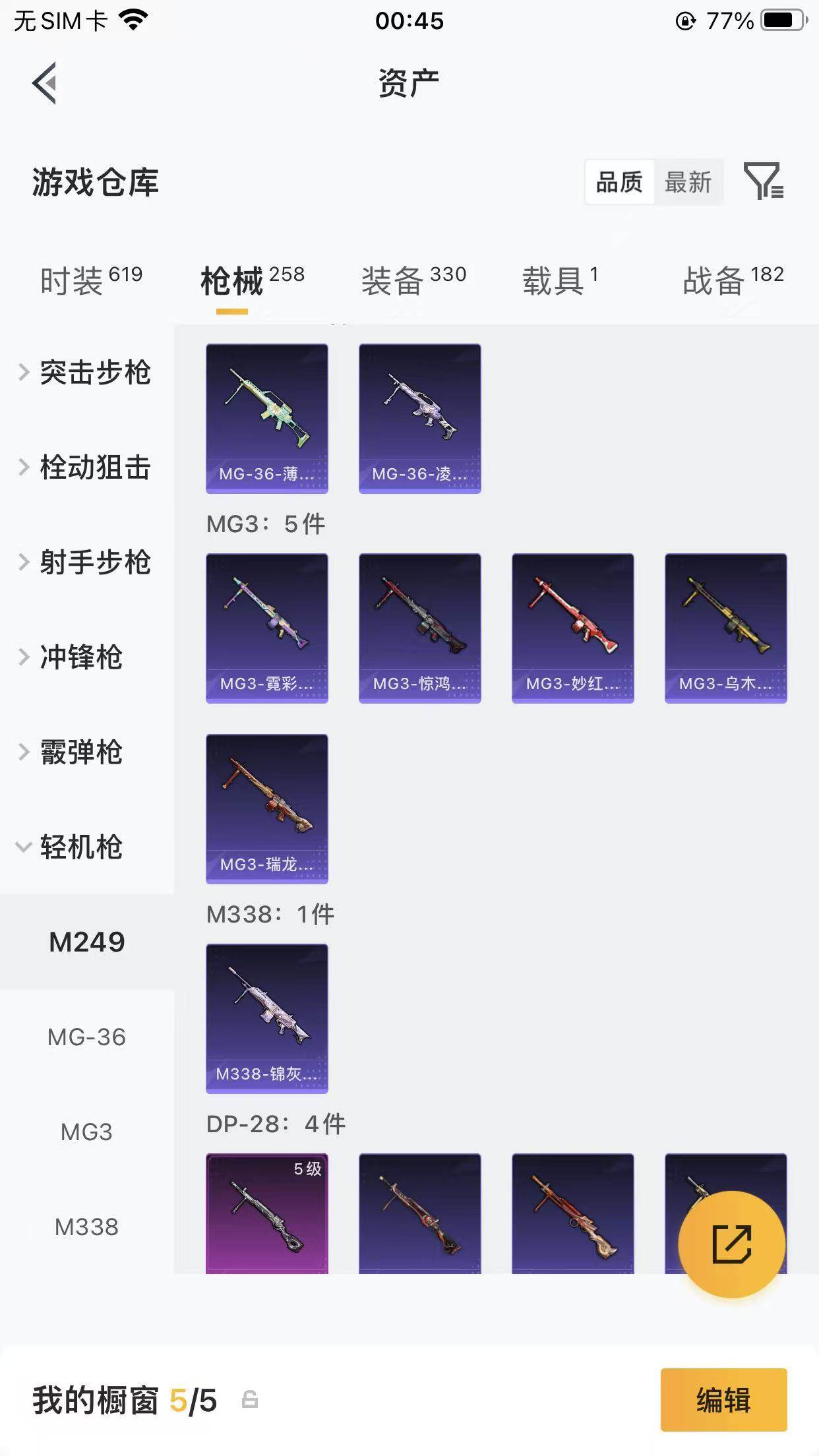Click the back arrow to leave 资产 page

click(x=44, y=84)
